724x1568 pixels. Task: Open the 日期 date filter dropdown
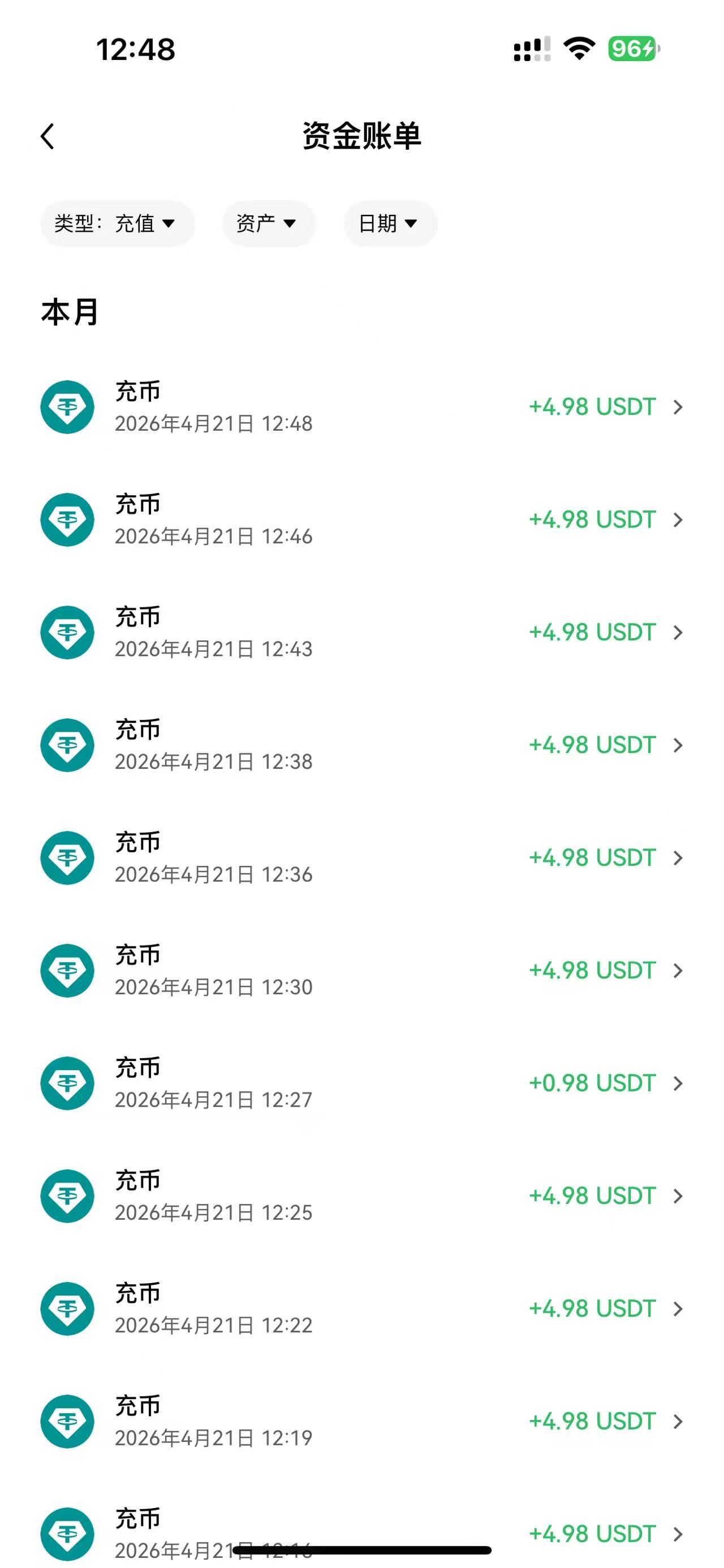[x=389, y=223]
